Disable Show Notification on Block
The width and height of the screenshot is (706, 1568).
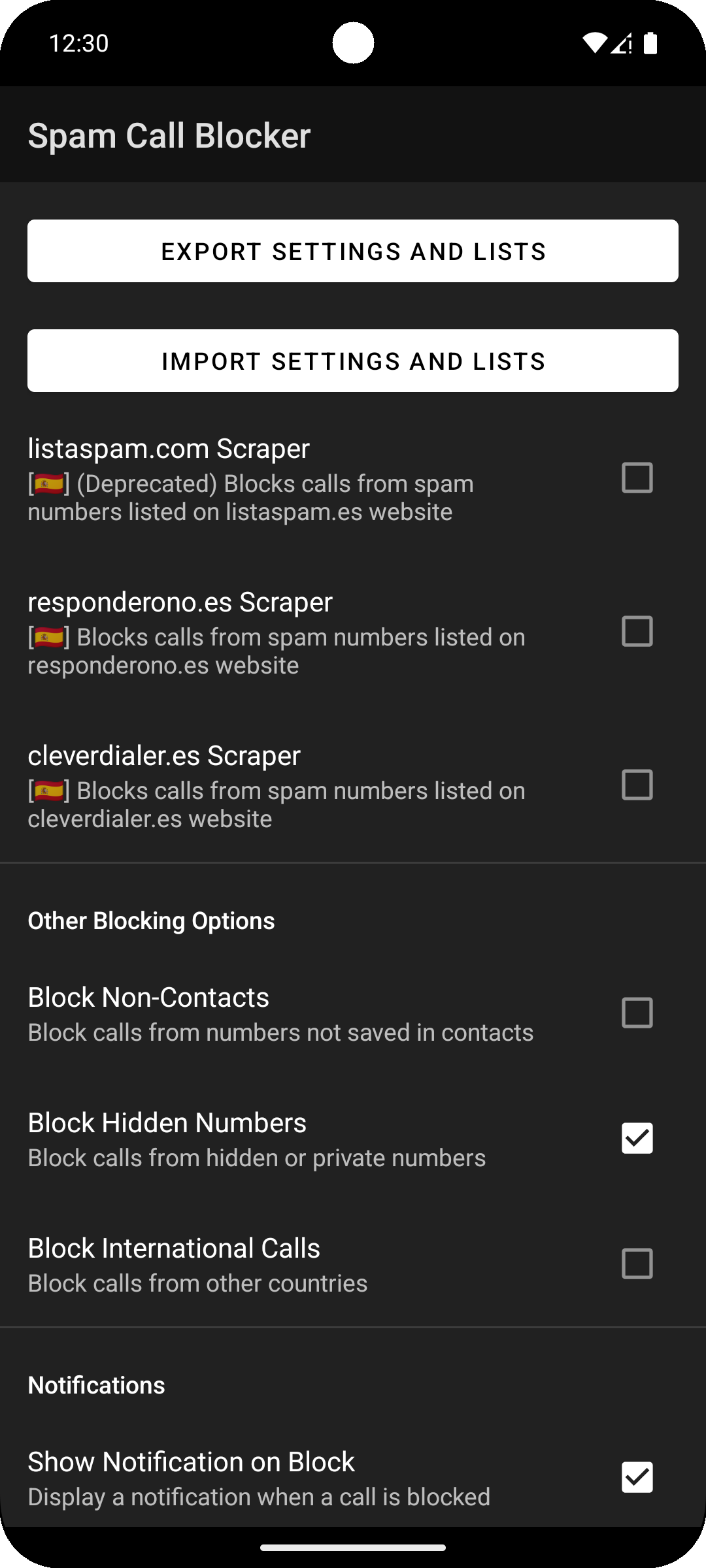[x=637, y=1477]
